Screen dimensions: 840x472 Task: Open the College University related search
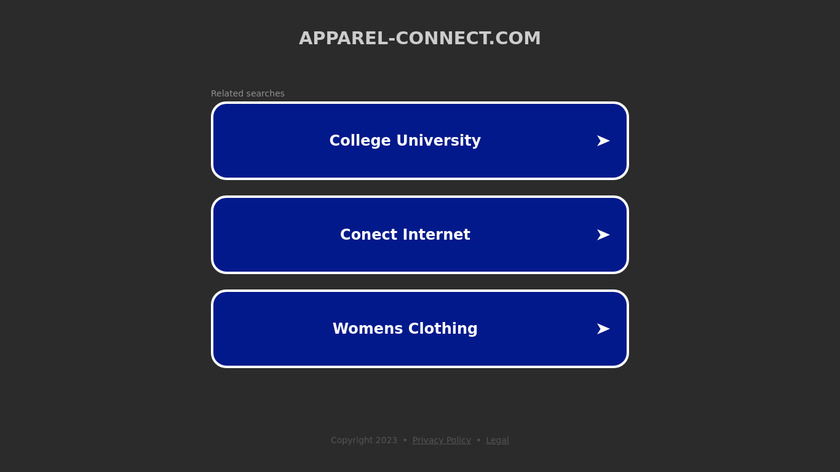point(419,141)
